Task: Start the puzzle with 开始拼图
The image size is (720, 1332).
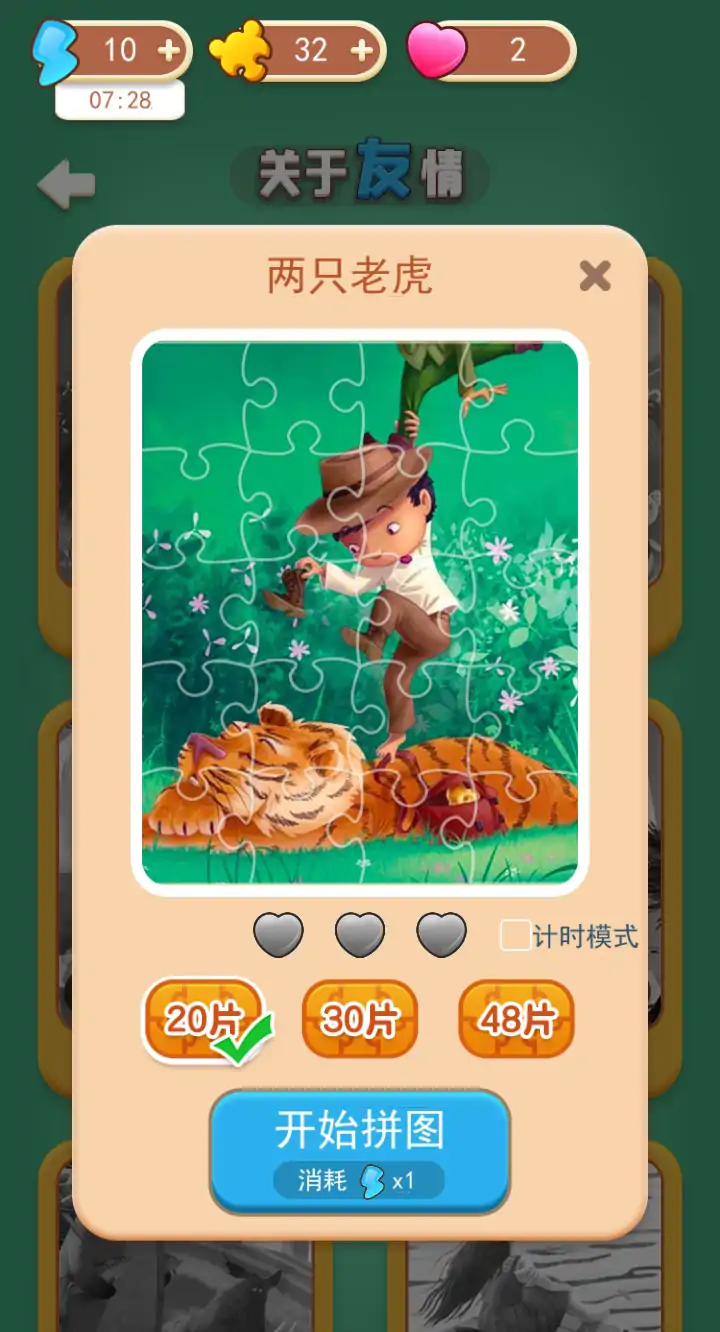Action: 359,1150
